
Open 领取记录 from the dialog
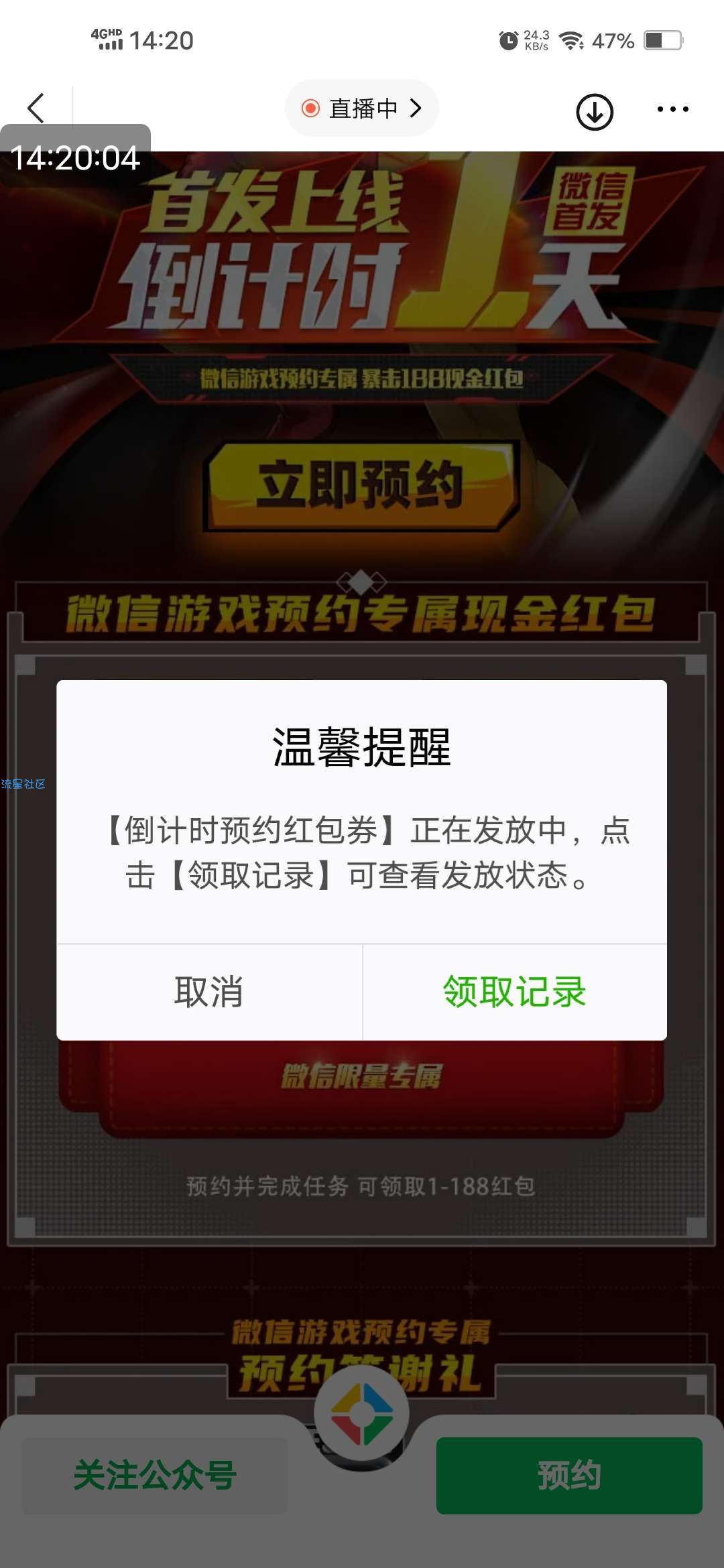(x=515, y=992)
